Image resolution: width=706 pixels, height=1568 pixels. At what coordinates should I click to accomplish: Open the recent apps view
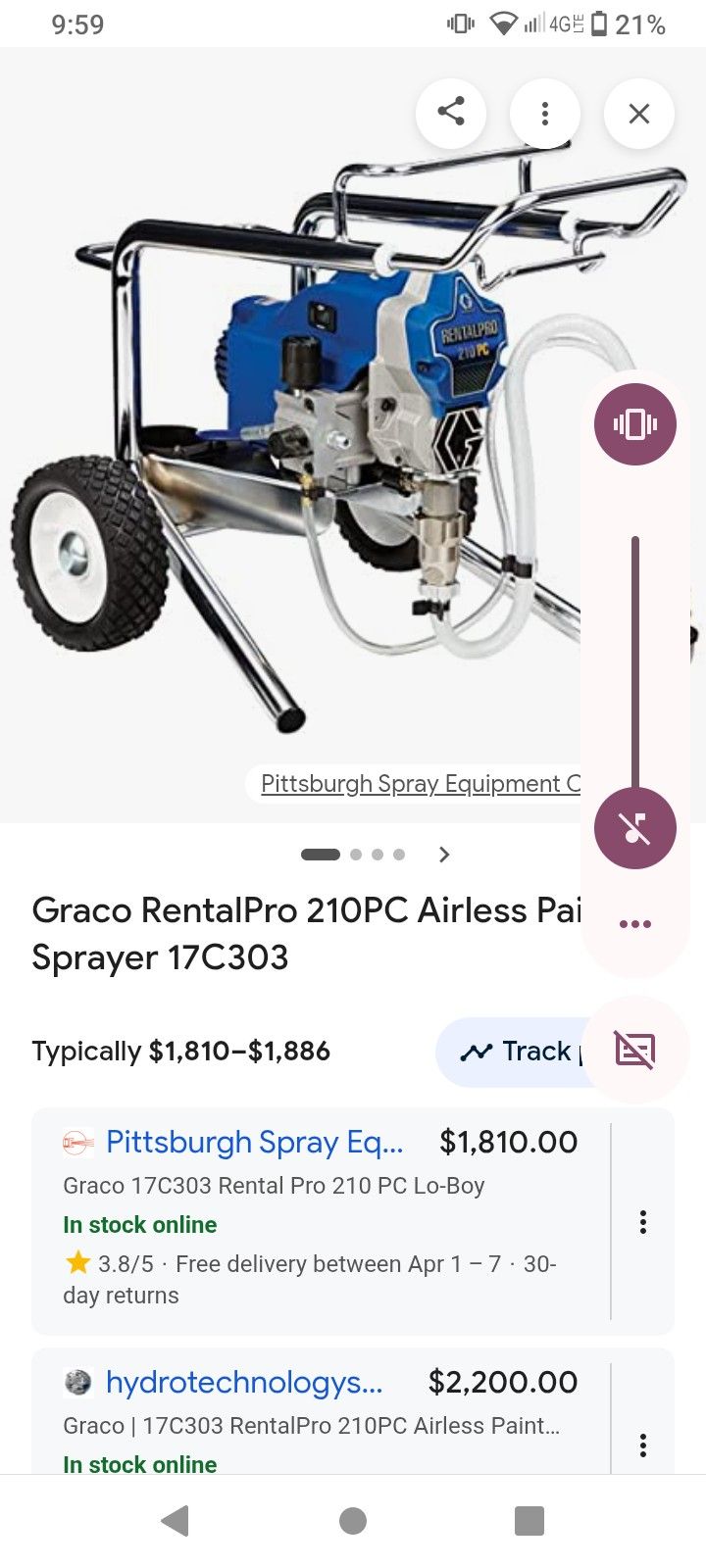(x=529, y=1521)
